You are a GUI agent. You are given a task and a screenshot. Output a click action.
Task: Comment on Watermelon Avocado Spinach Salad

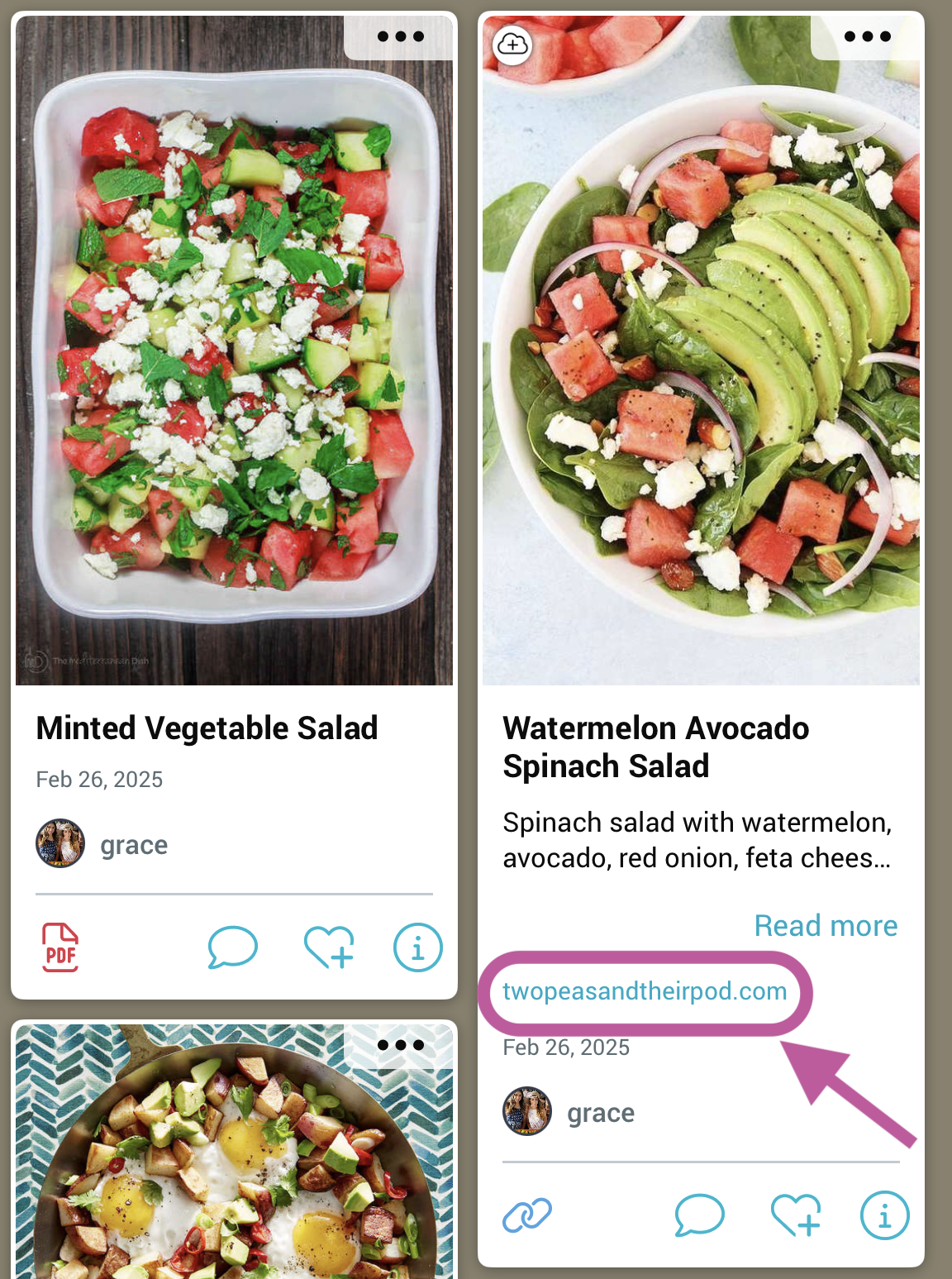699,1215
